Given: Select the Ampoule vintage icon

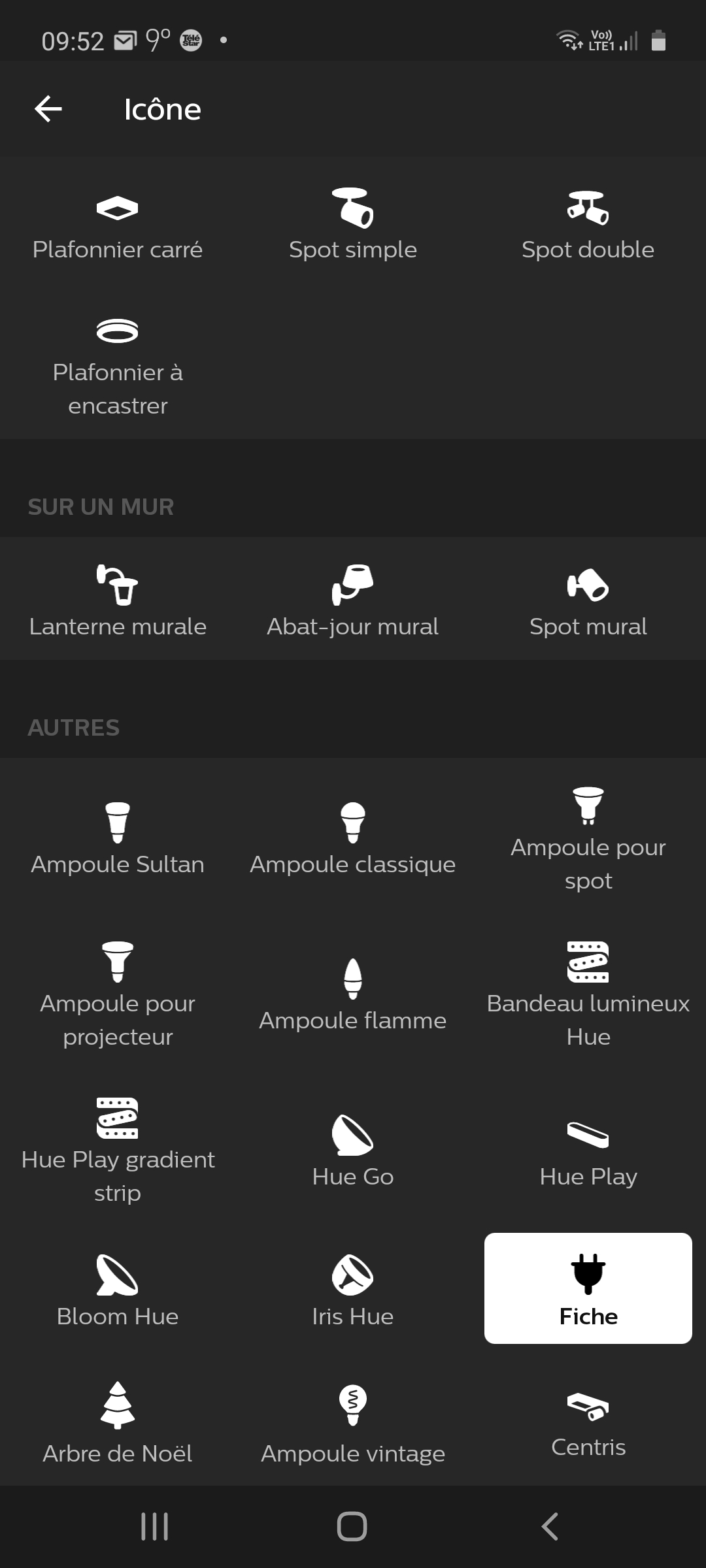Looking at the screenshot, I should [353, 1424].
